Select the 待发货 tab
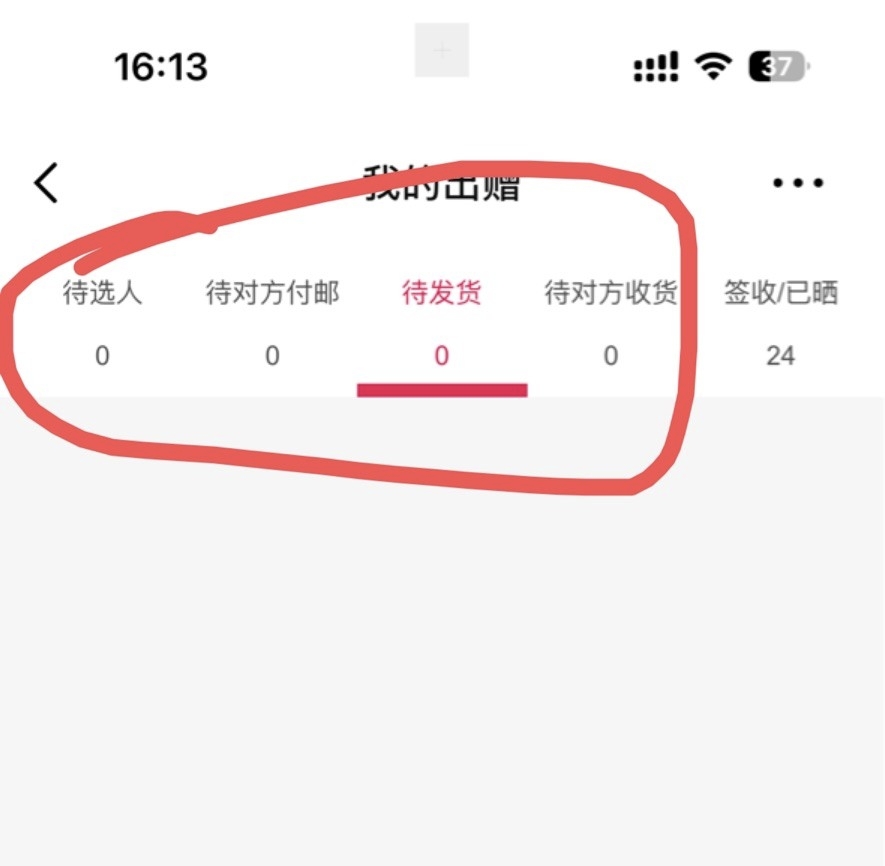 [442, 322]
